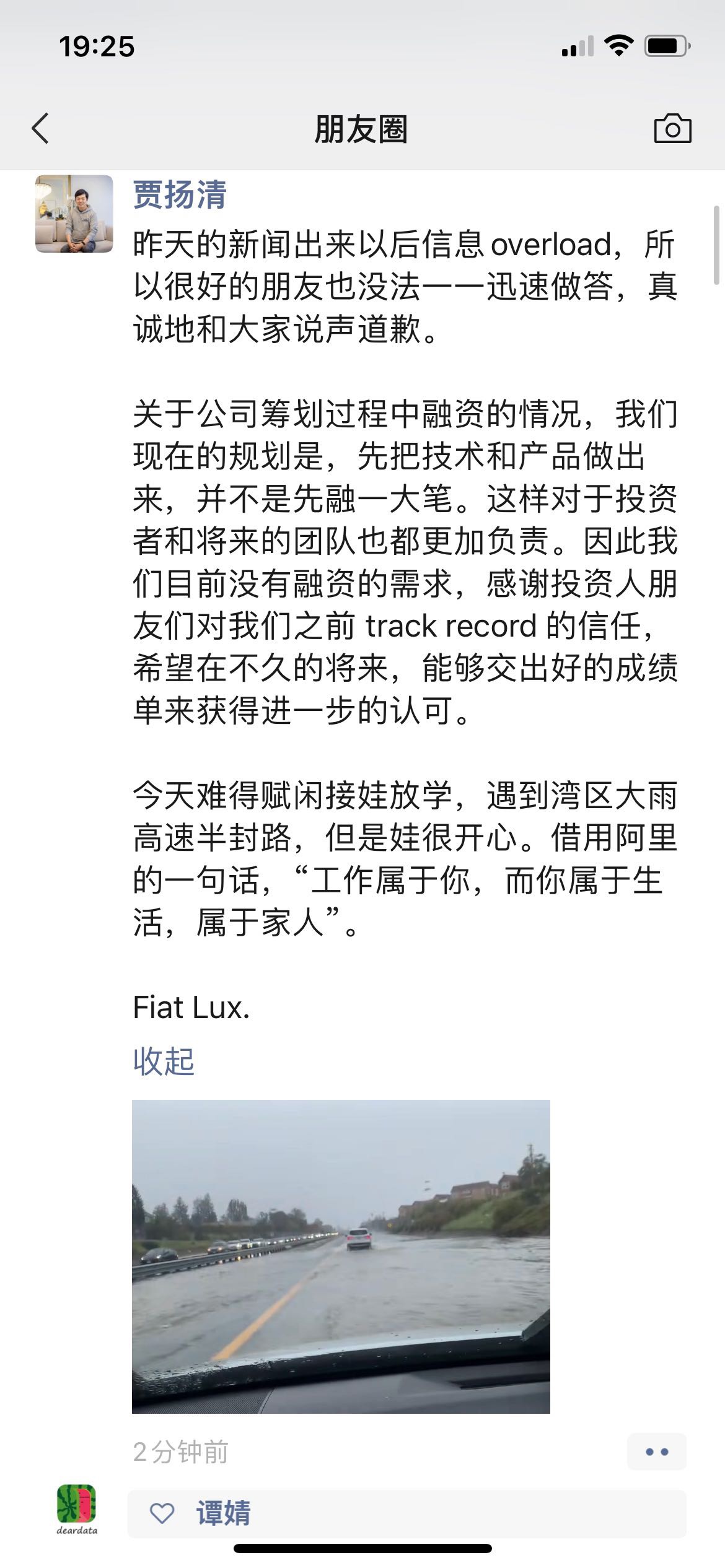Open the camera to post a moment

672,129
